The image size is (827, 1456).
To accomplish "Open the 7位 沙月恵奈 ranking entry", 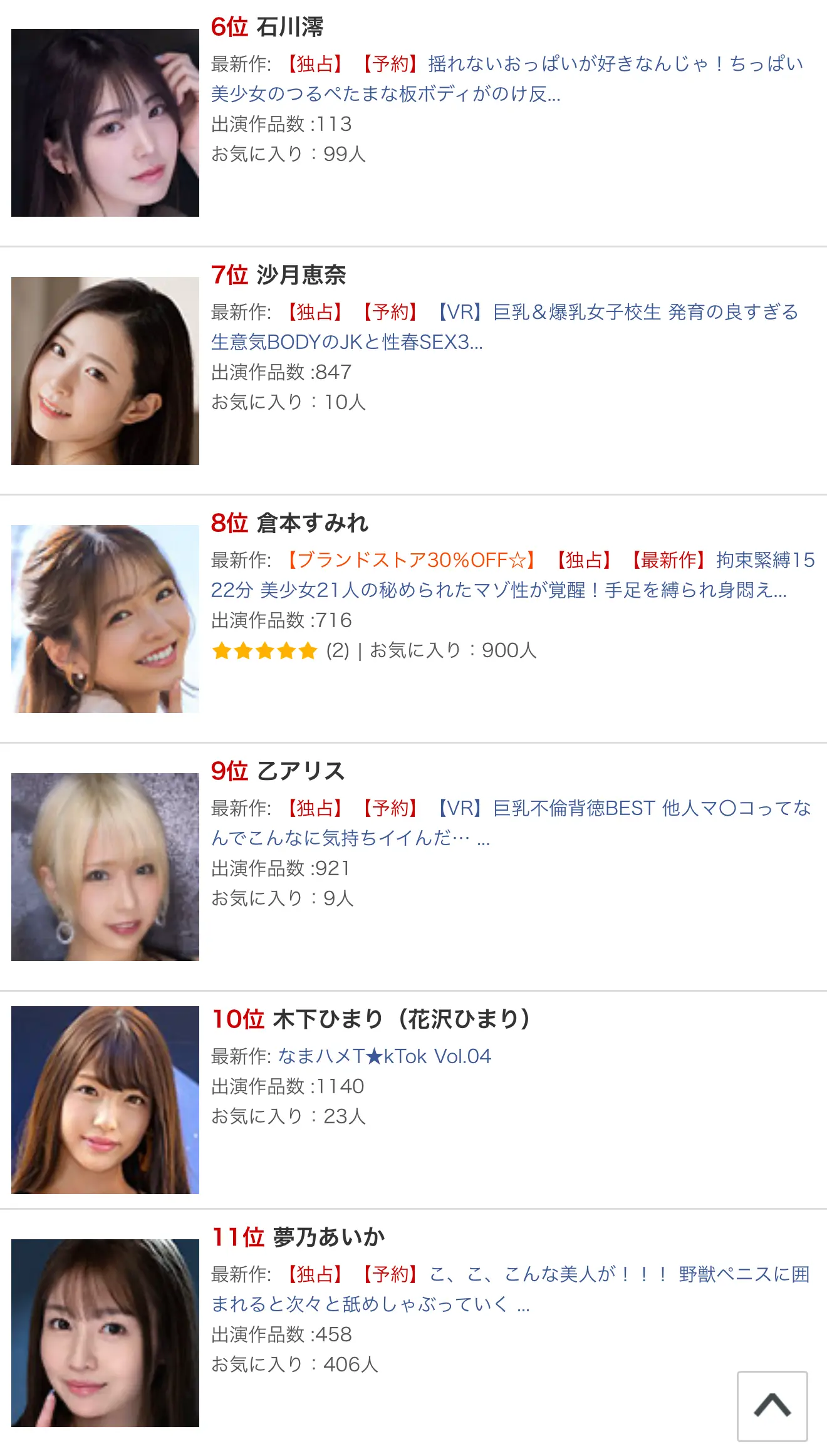I will pos(279,275).
